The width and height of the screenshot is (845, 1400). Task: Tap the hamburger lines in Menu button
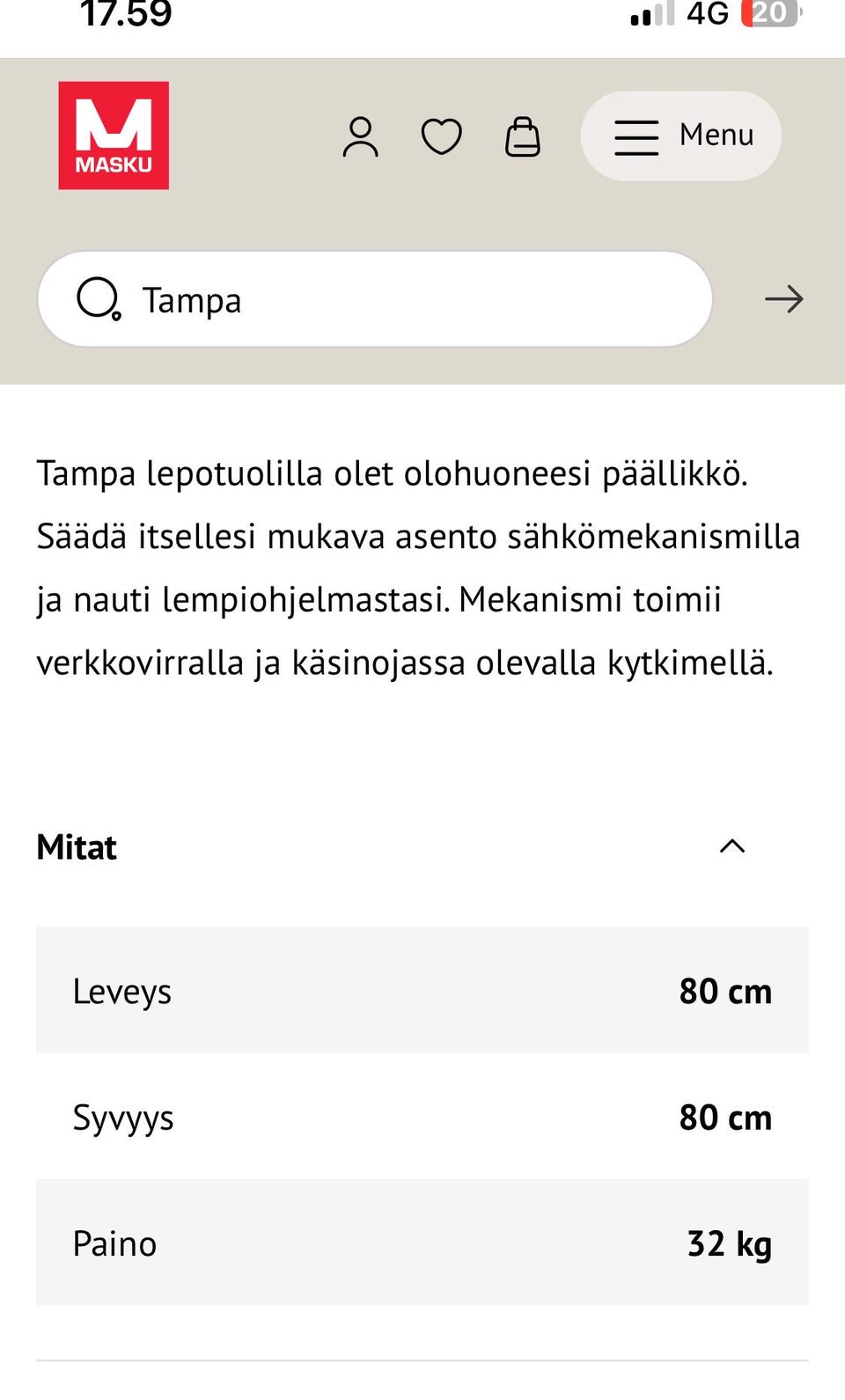[x=636, y=136]
